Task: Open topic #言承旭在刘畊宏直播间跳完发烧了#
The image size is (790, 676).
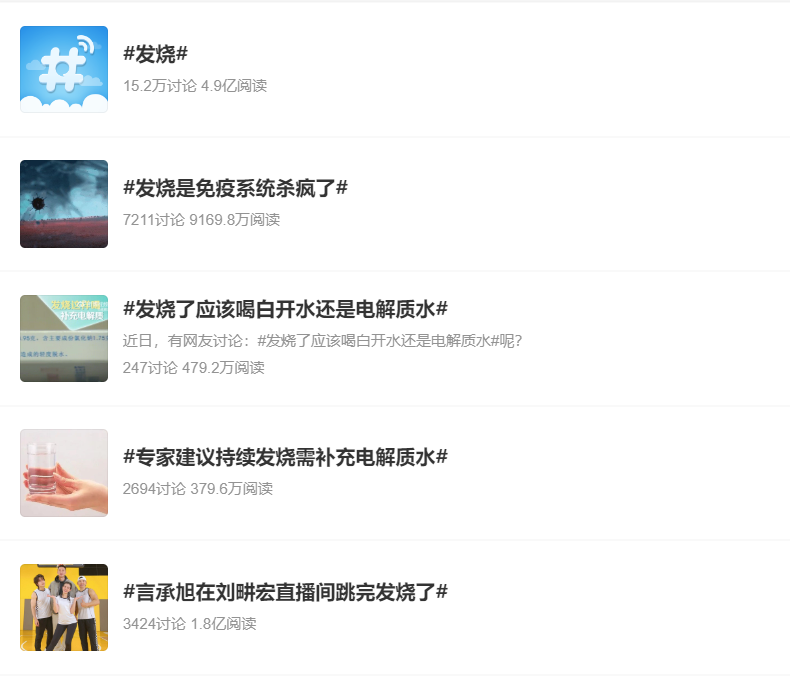Action: (x=285, y=592)
